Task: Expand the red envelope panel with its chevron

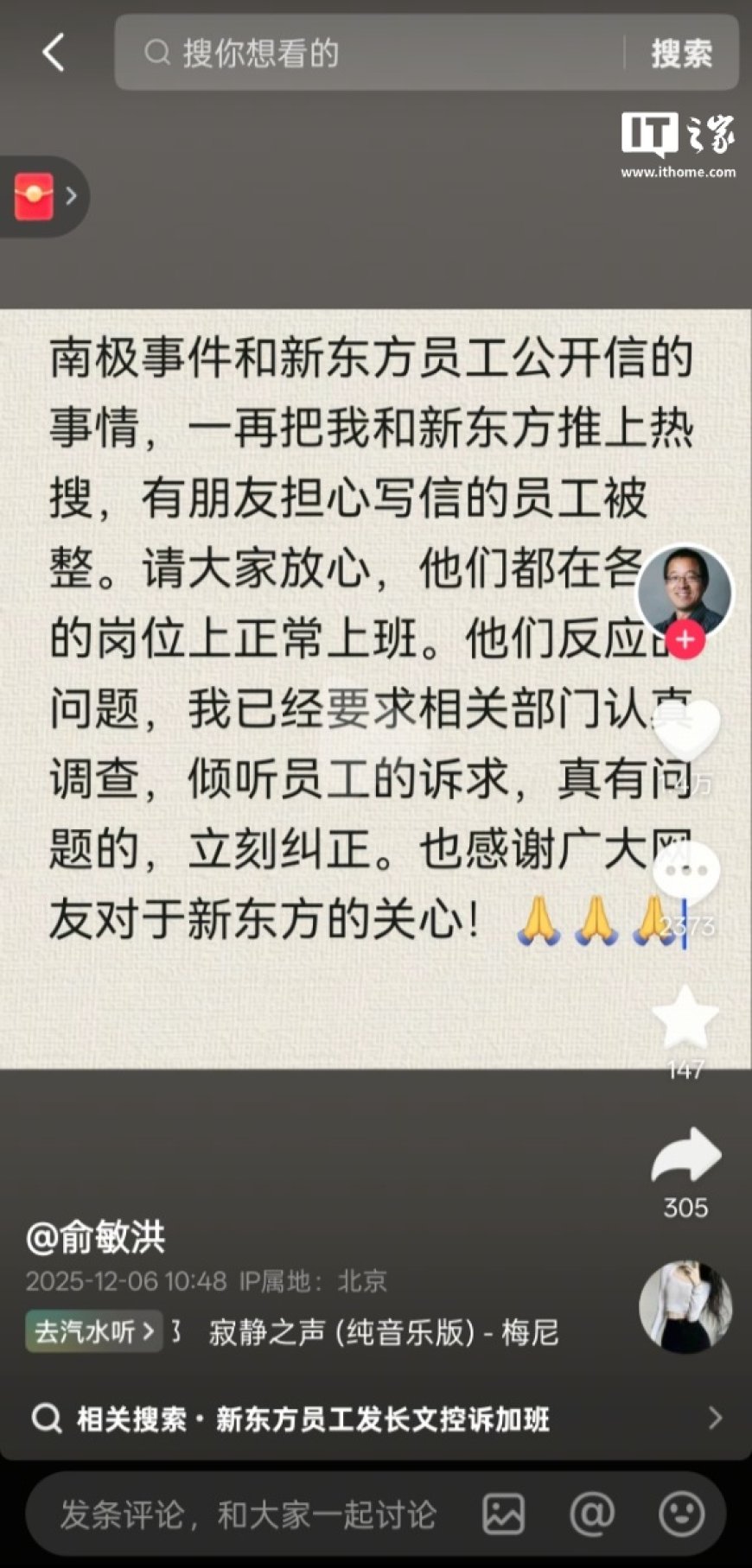Action: tap(72, 196)
